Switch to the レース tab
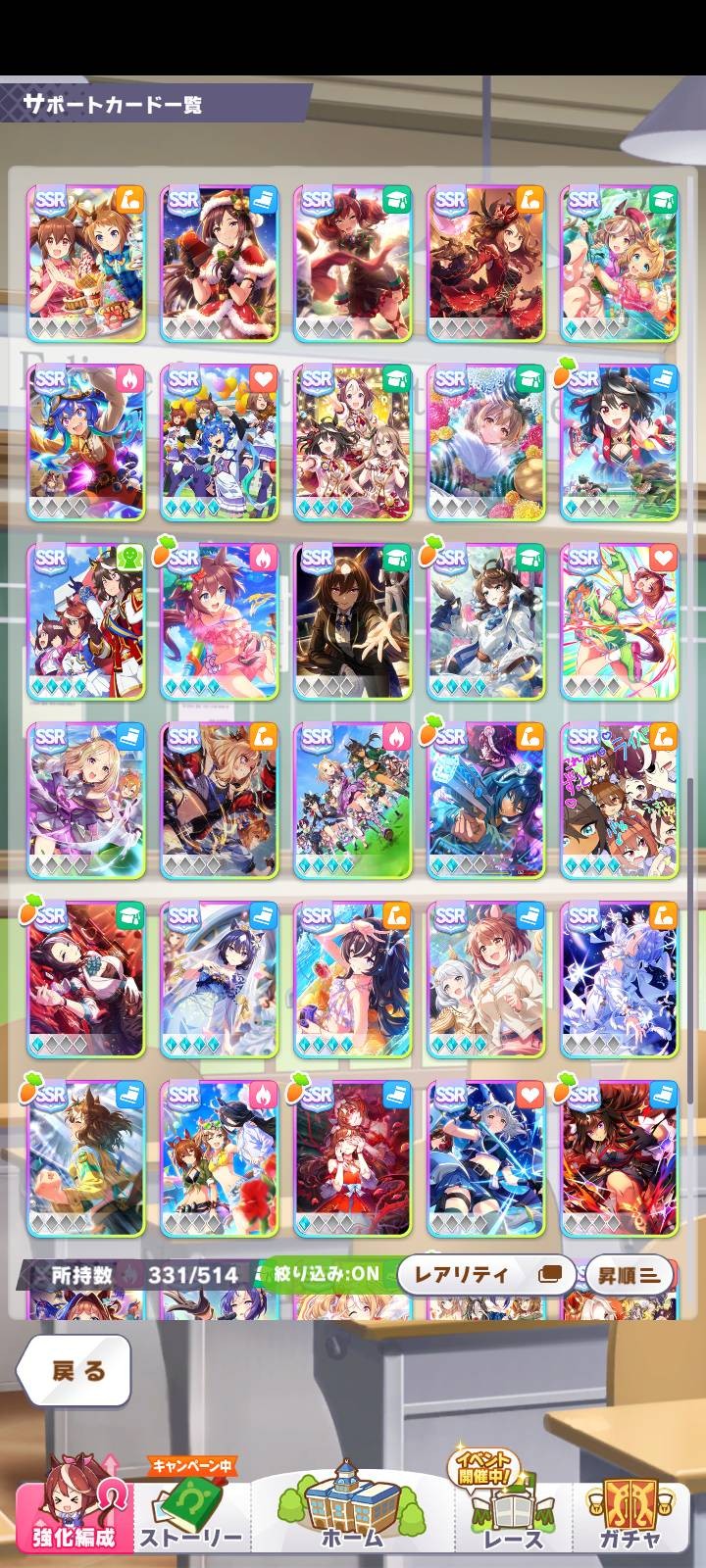Image resolution: width=706 pixels, height=1568 pixels. click(x=513, y=1509)
